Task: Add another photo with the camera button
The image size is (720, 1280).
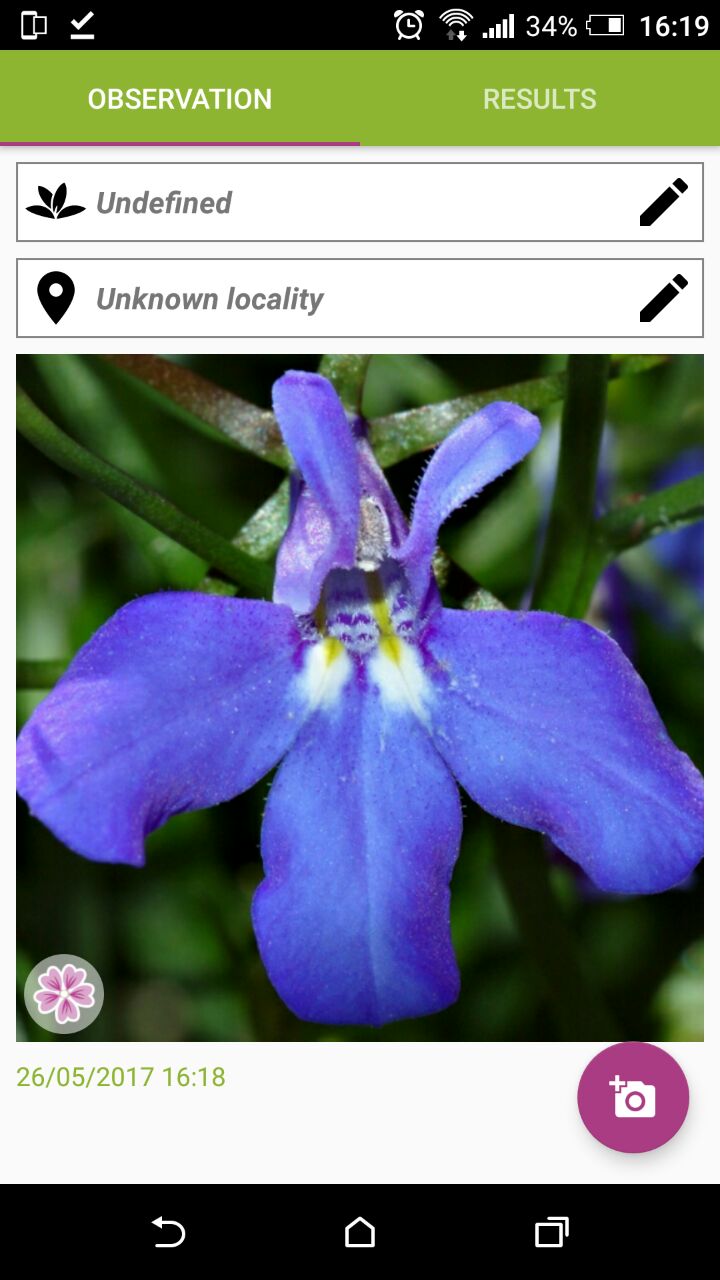Action: click(633, 1097)
